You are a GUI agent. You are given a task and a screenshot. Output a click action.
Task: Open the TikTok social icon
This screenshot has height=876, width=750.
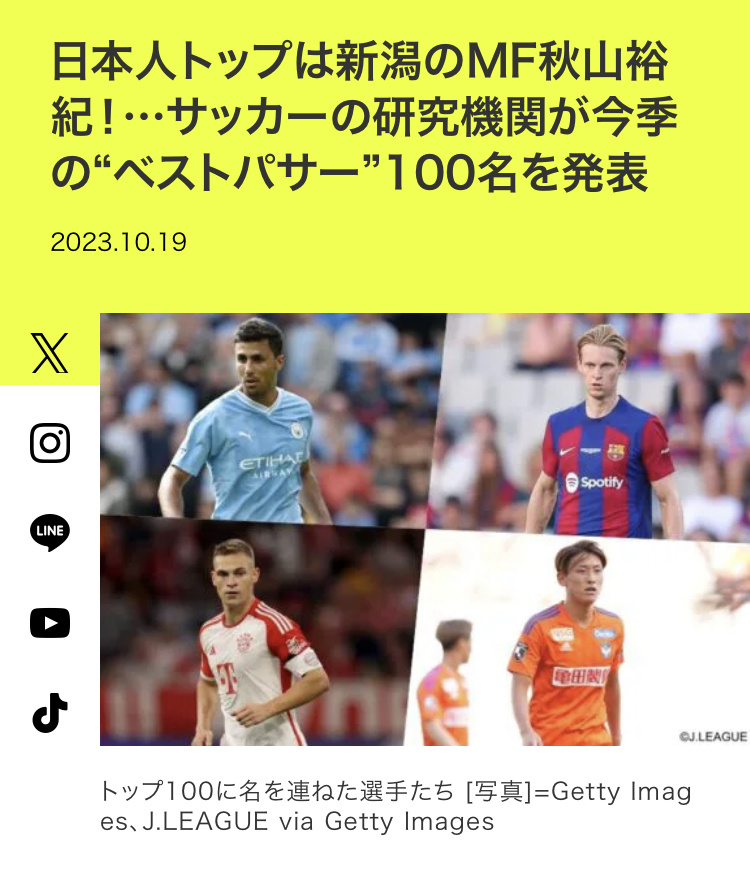50,713
